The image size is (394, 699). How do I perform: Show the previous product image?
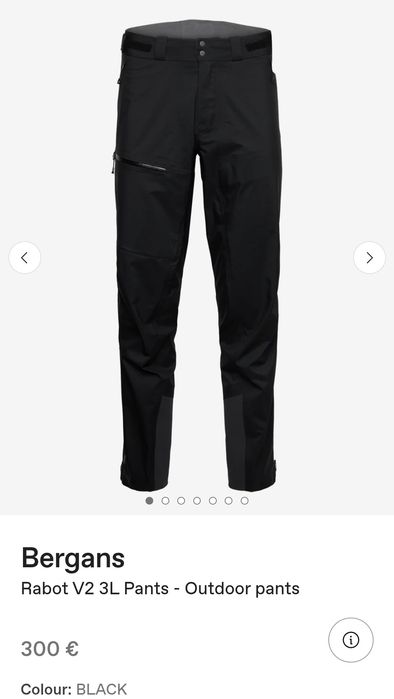pos(25,258)
